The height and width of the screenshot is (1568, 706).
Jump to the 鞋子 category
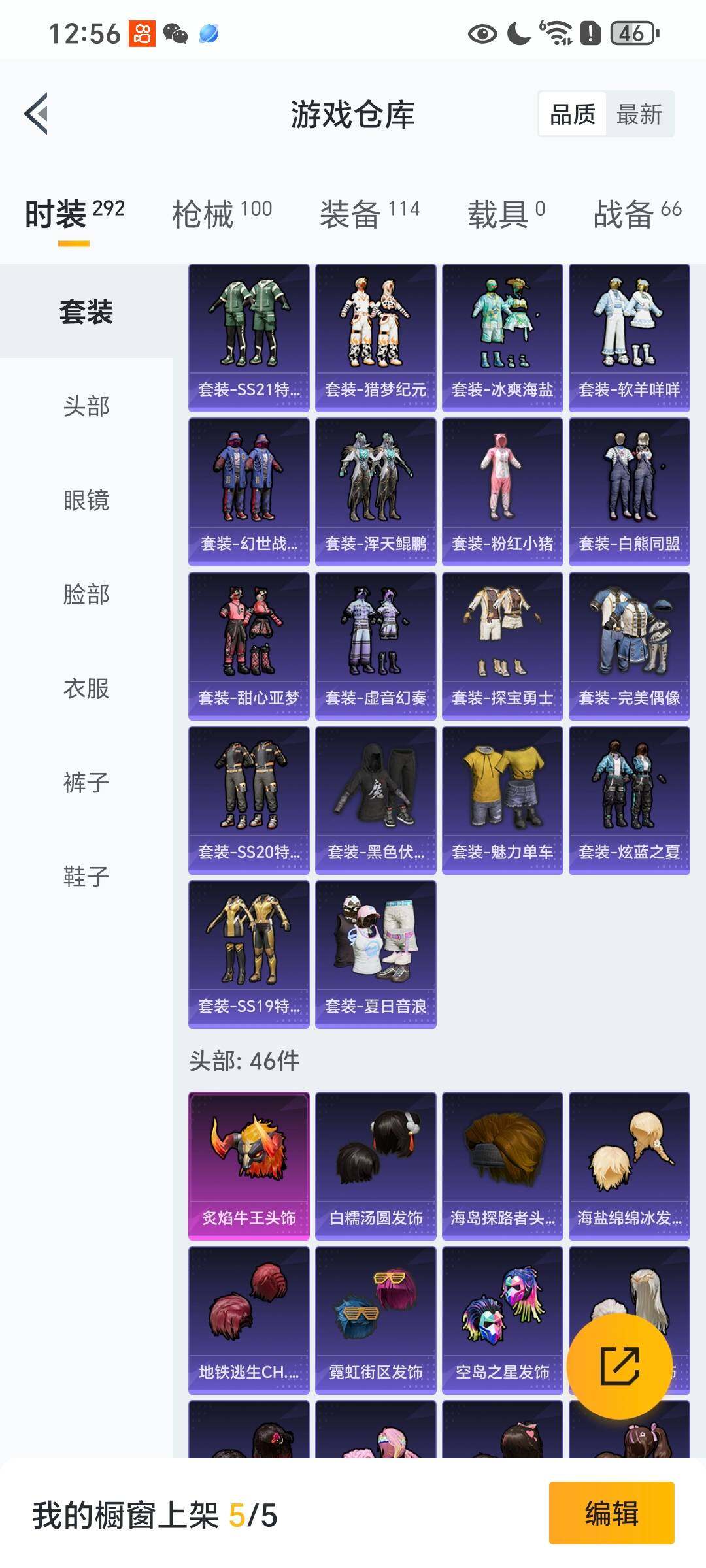point(86,876)
